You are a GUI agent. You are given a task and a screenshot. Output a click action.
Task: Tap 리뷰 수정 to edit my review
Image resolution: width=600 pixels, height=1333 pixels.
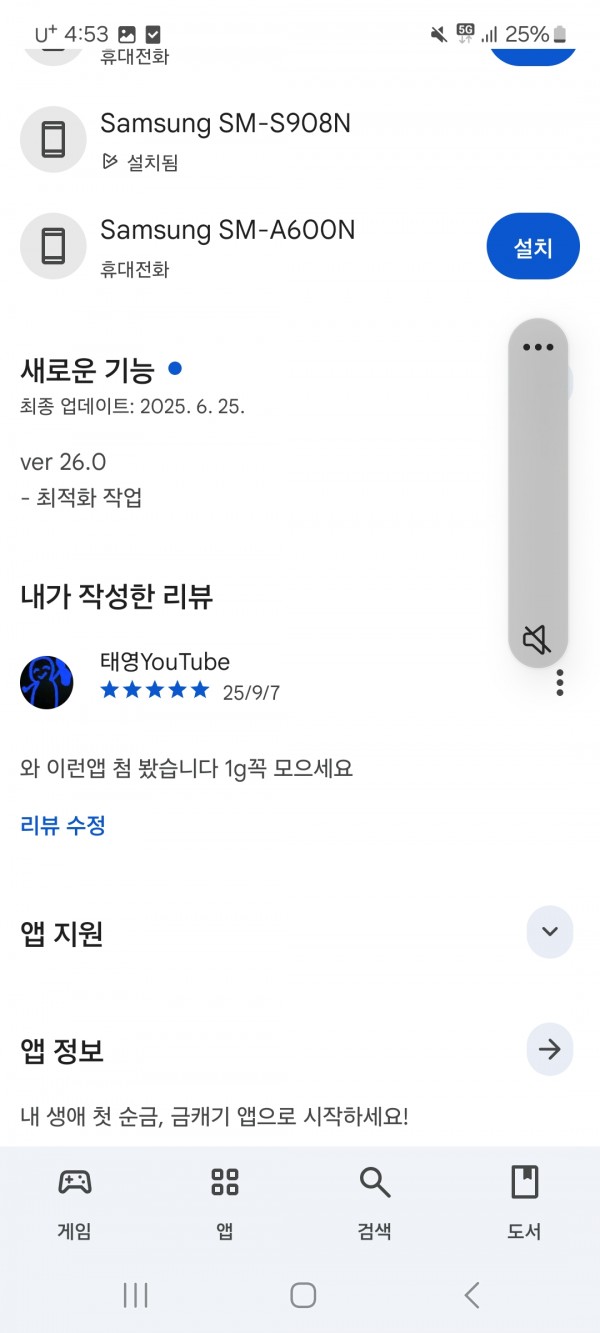[63, 825]
